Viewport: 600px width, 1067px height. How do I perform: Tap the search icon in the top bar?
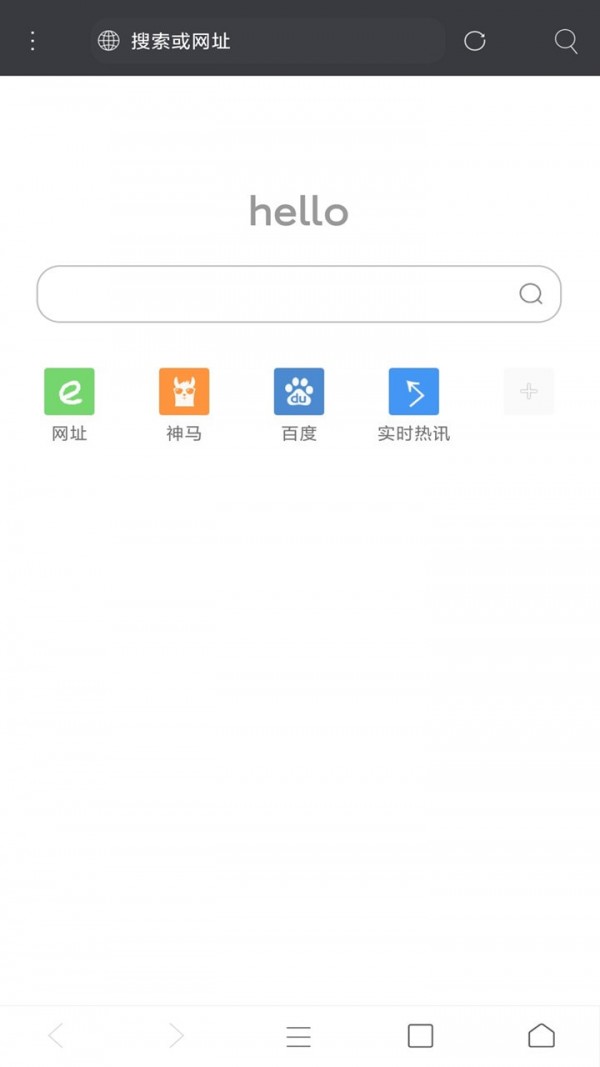(x=566, y=41)
